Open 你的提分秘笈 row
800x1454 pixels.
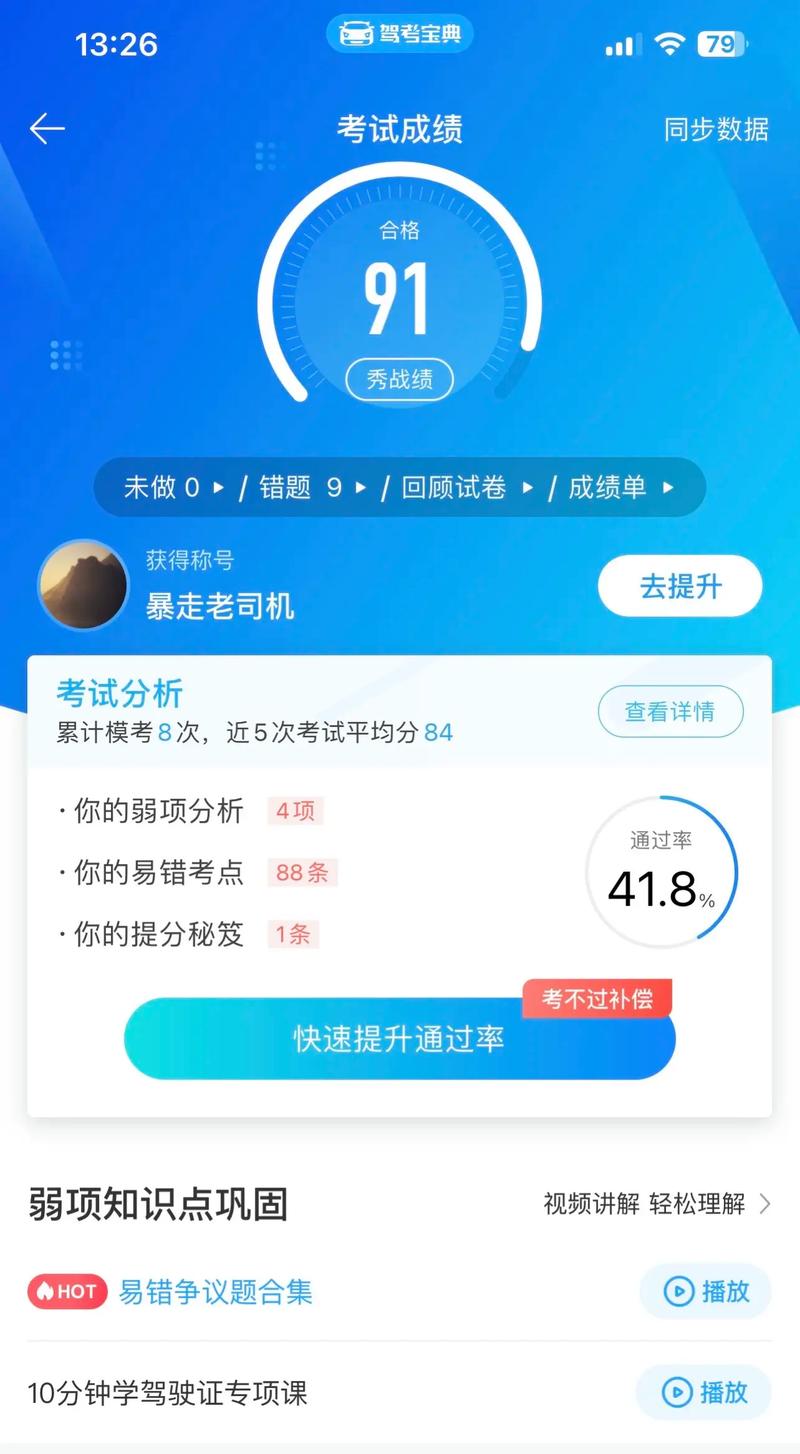point(188,934)
